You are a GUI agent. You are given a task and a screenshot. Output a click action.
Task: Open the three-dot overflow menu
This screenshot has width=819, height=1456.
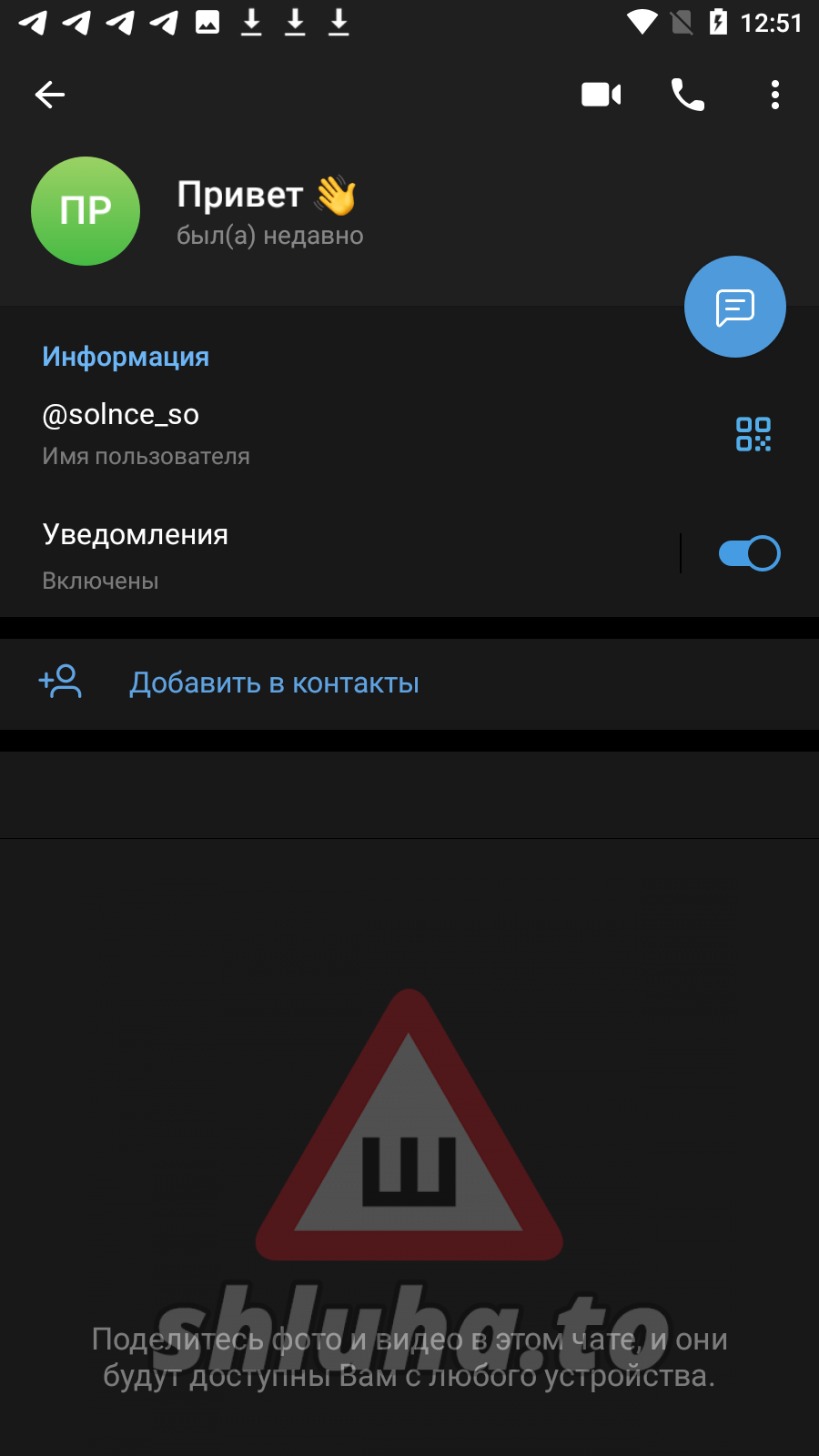(774, 95)
